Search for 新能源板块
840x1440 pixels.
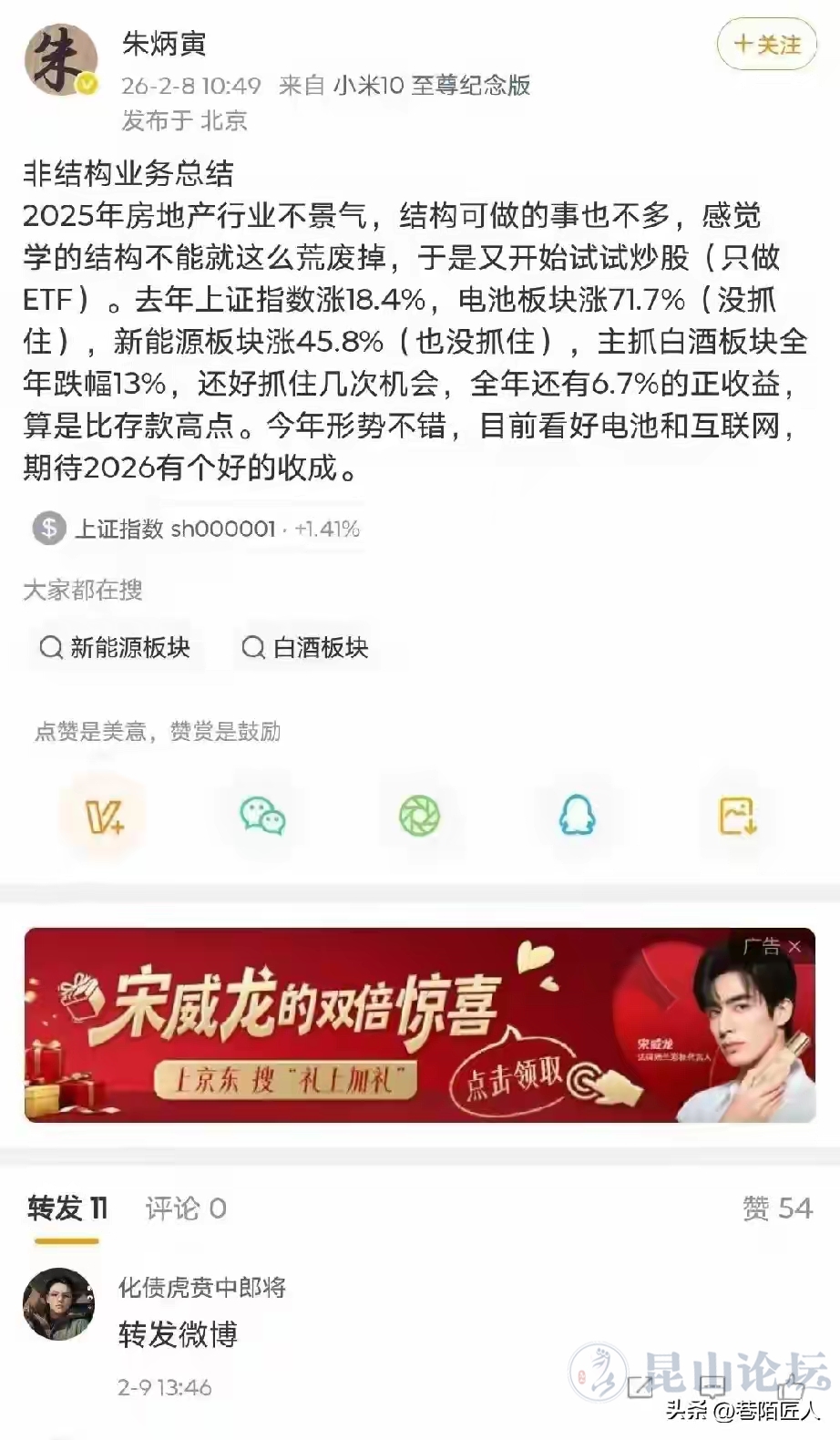[116, 648]
